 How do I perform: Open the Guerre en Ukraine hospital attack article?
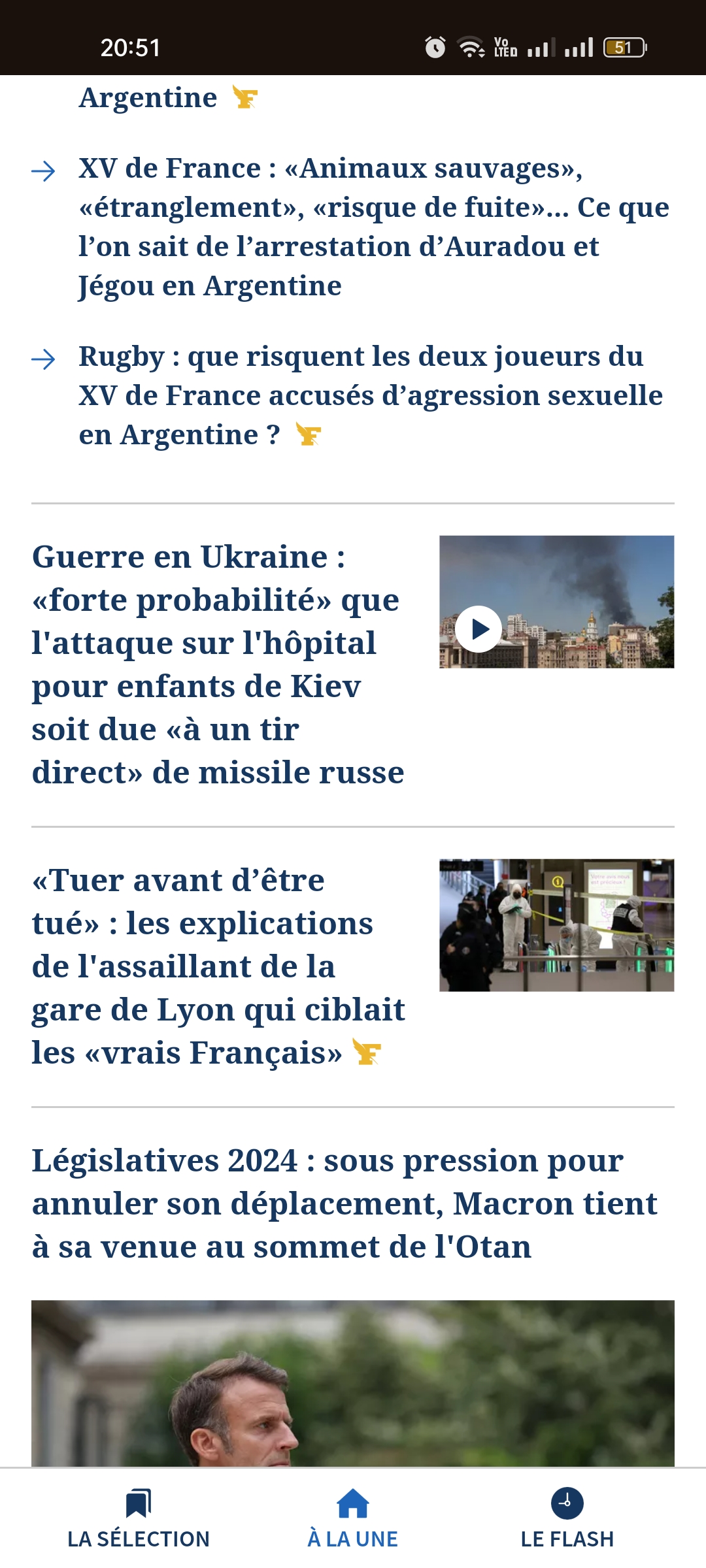tap(218, 664)
